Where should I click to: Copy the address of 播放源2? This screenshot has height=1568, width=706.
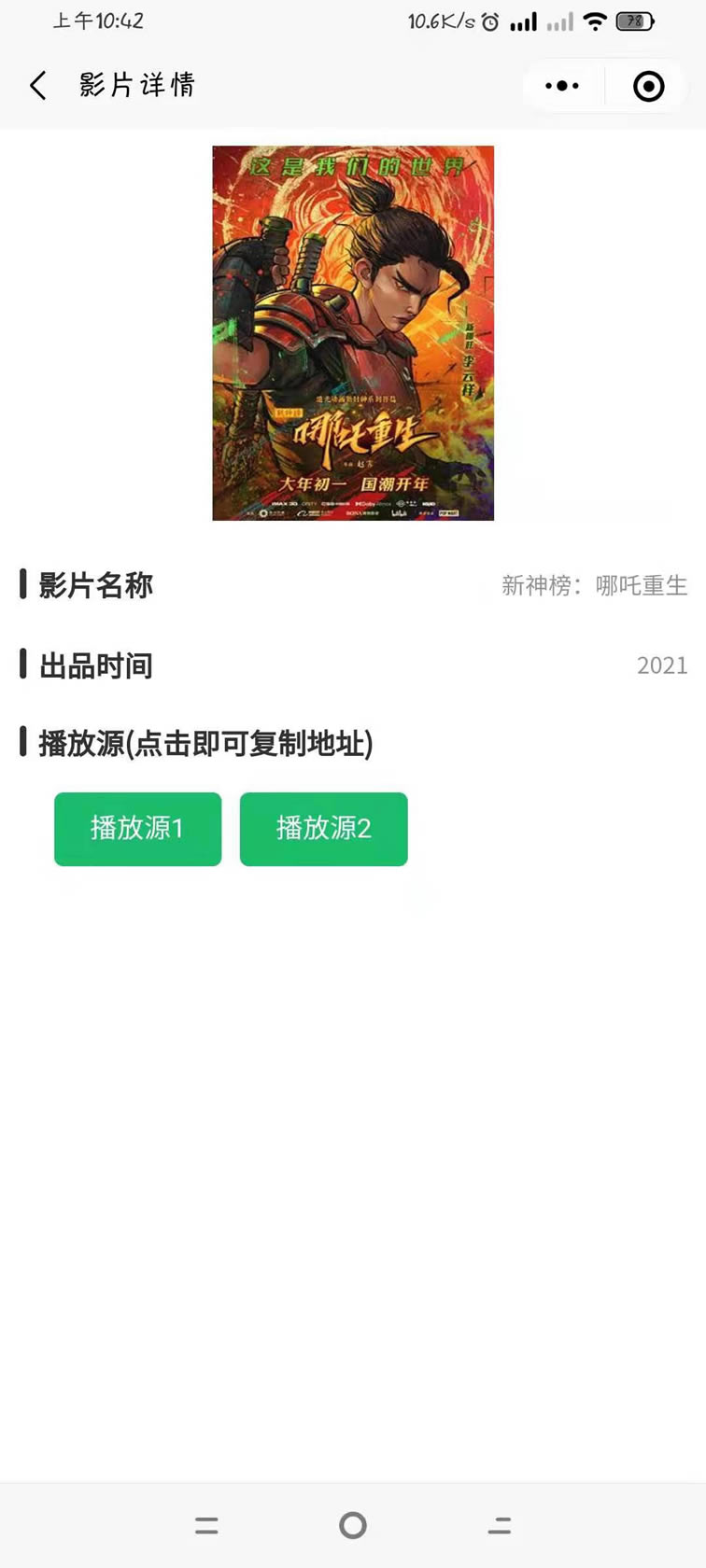[323, 829]
